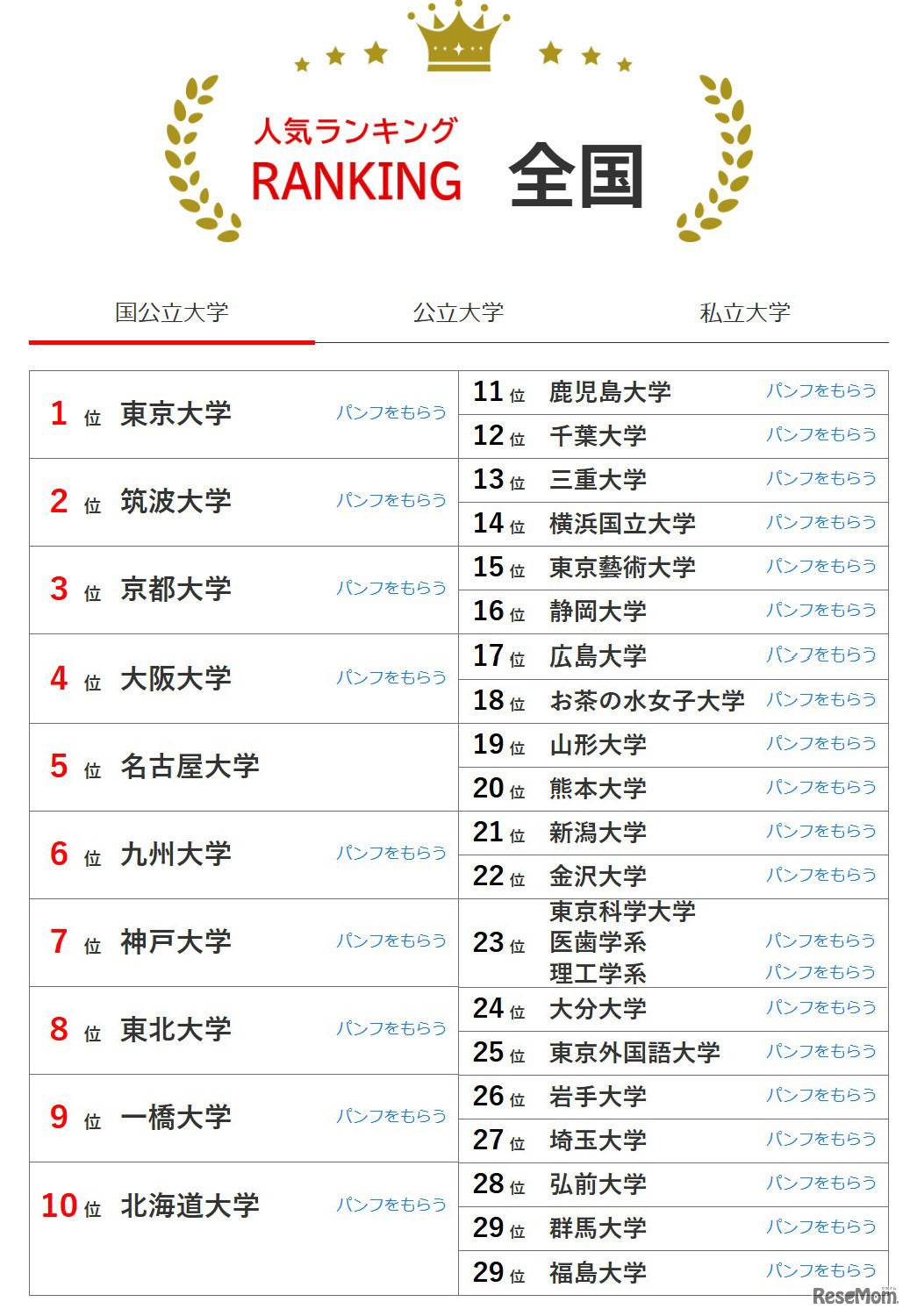Switch to the 公立大学 tab
This screenshot has height=1316, width=910.
point(458,312)
